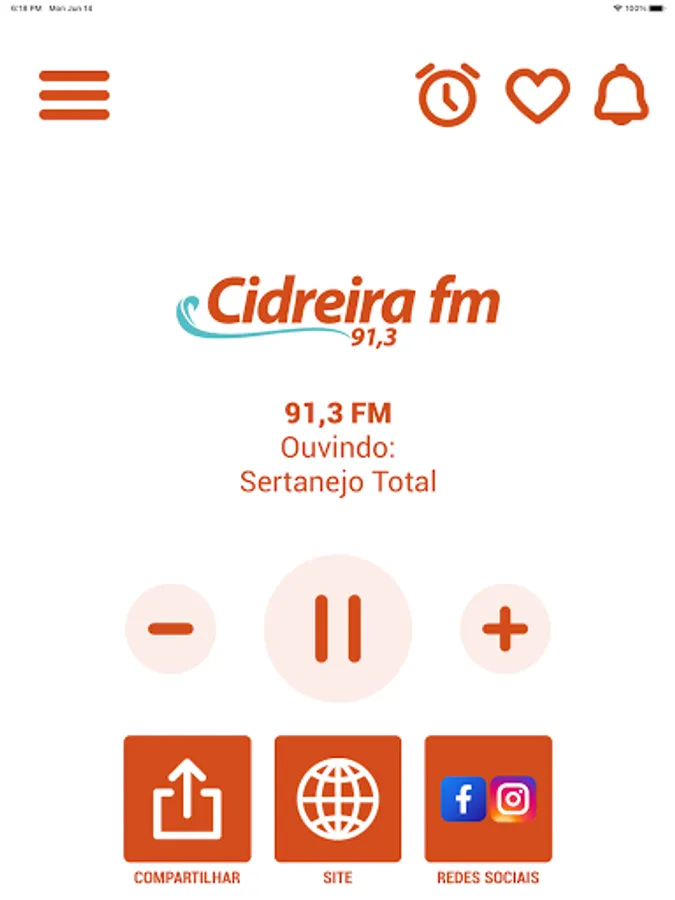
Task: Open the radio's Site
Action: point(338,799)
